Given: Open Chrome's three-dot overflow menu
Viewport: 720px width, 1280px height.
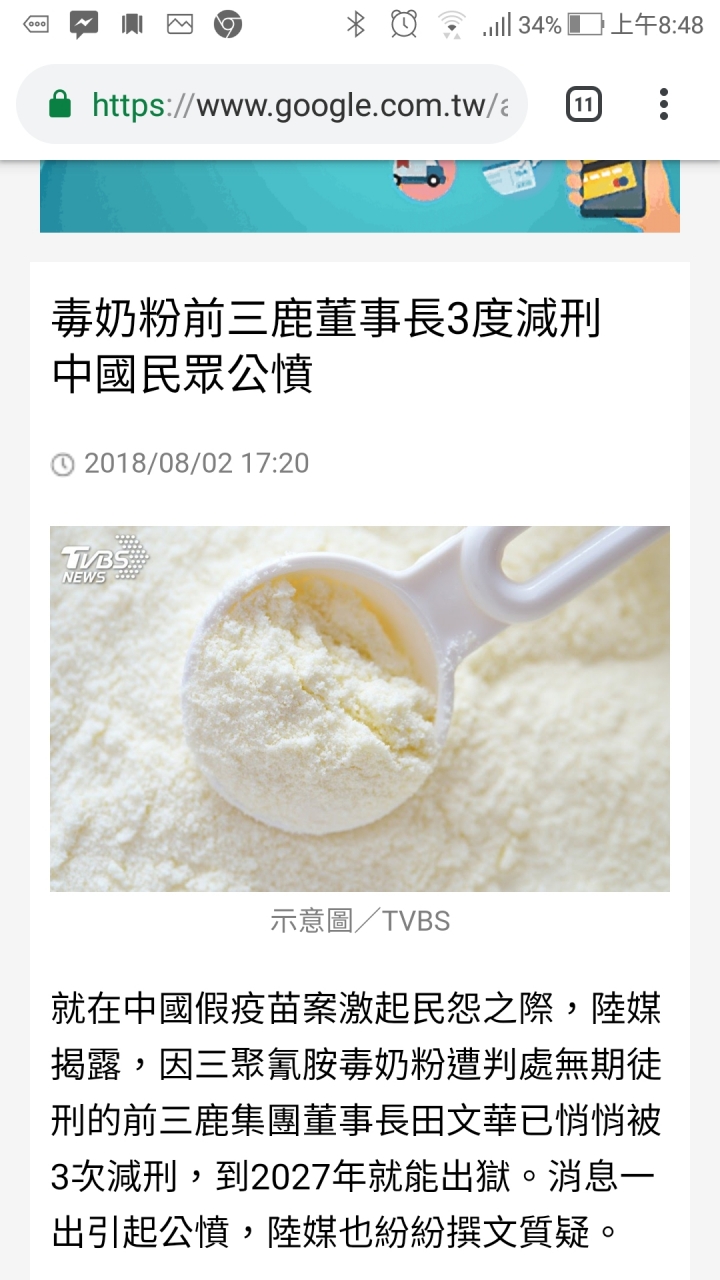Looking at the screenshot, I should pyautogui.click(x=663, y=104).
